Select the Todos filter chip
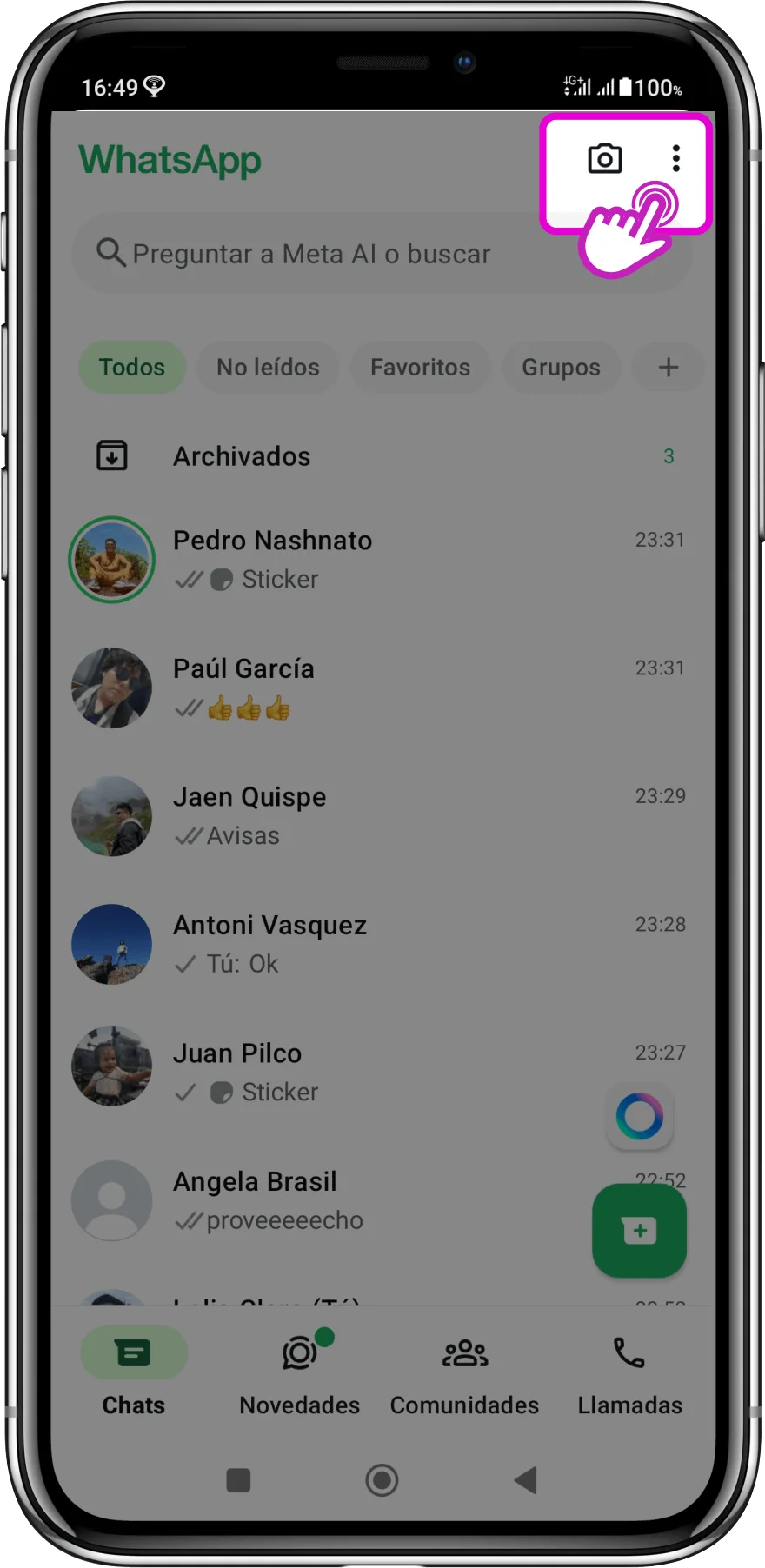This screenshot has width=765, height=1568. (x=132, y=367)
